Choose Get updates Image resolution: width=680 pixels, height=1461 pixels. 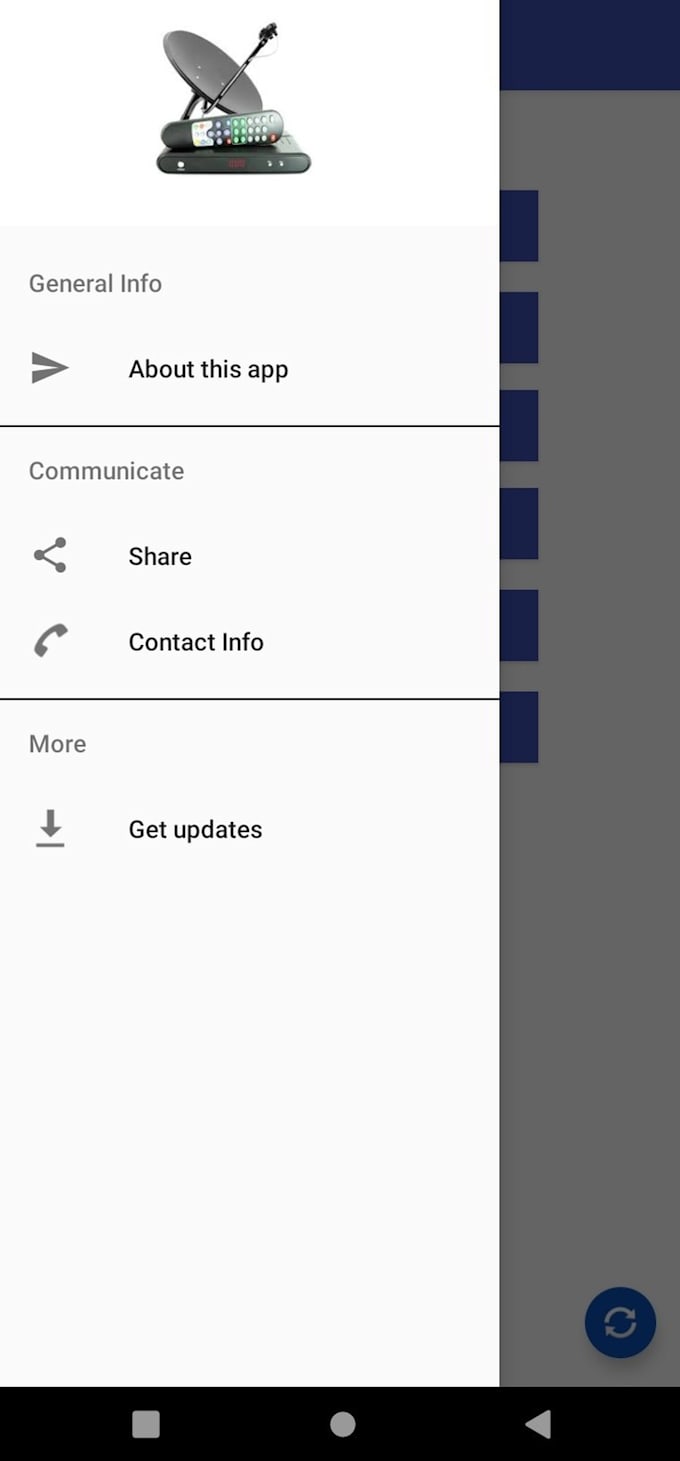click(x=195, y=829)
